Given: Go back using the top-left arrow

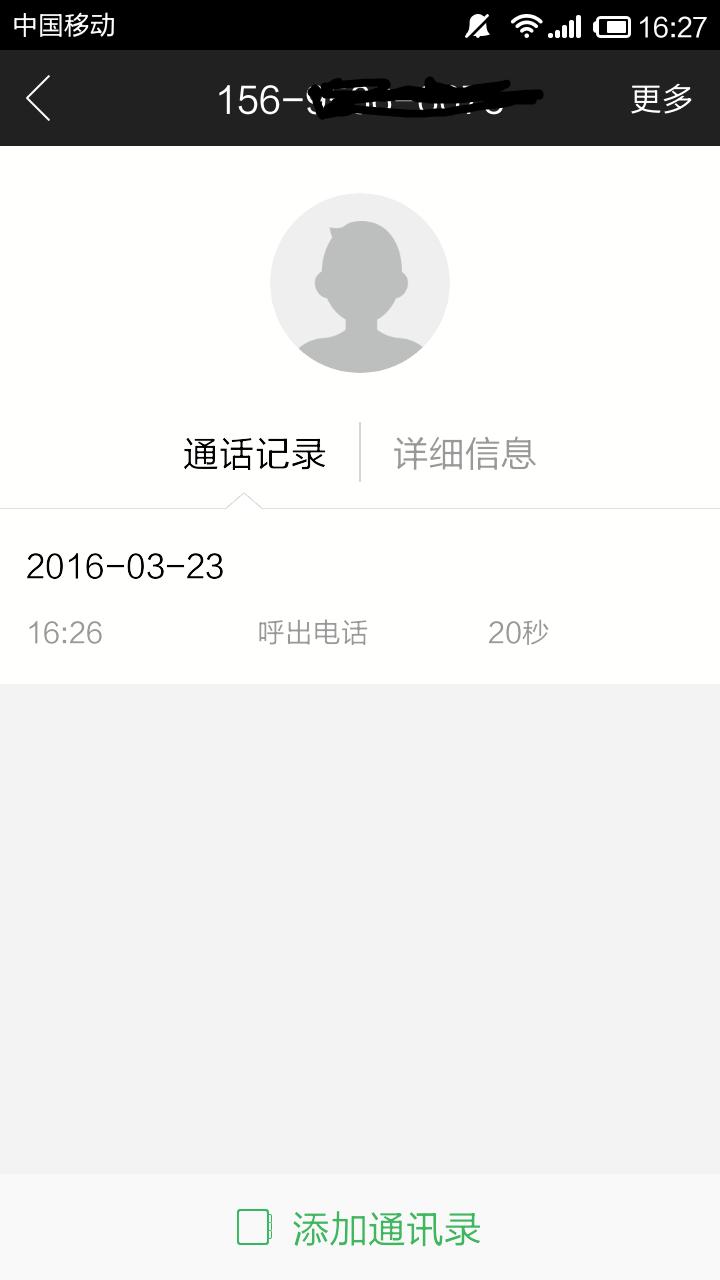Looking at the screenshot, I should (39, 99).
